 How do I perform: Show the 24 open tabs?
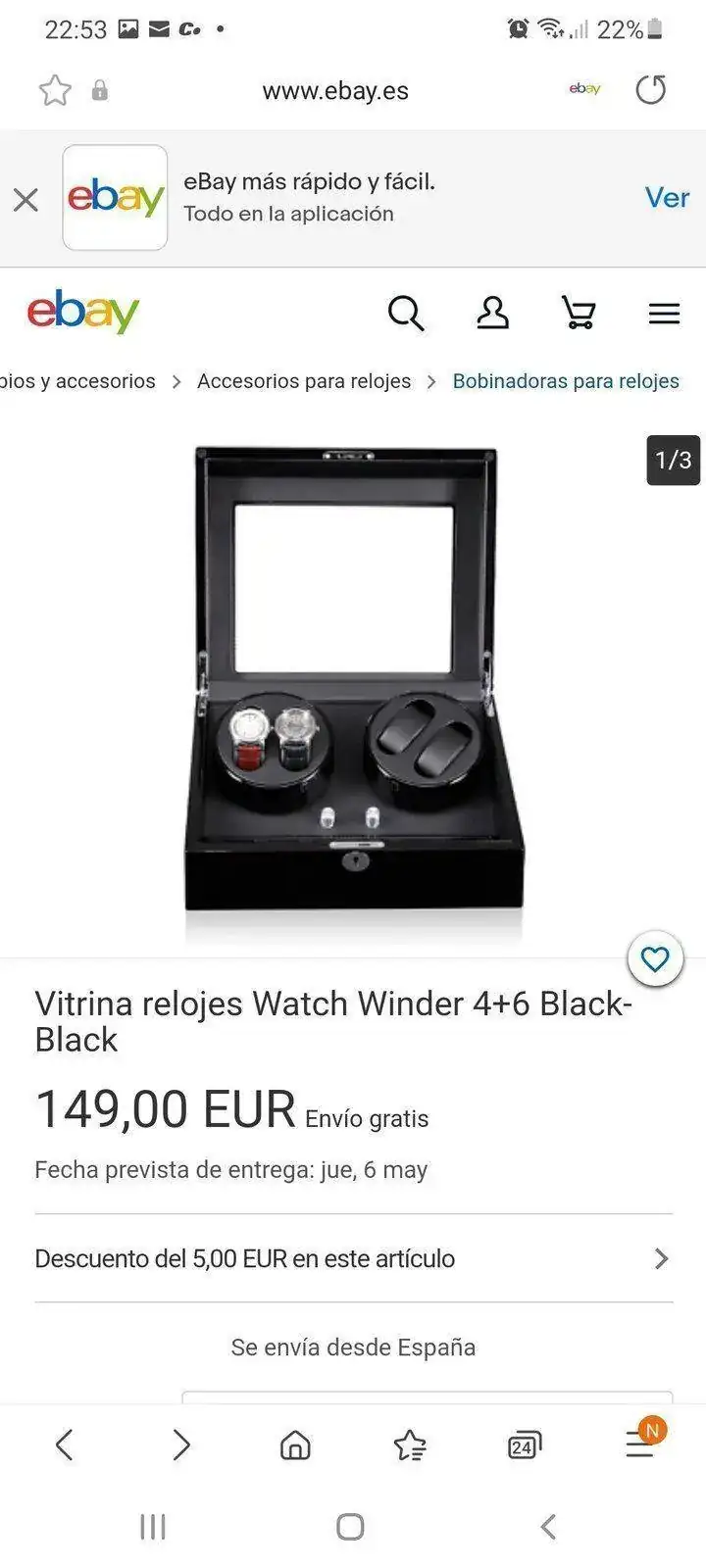(x=525, y=1445)
